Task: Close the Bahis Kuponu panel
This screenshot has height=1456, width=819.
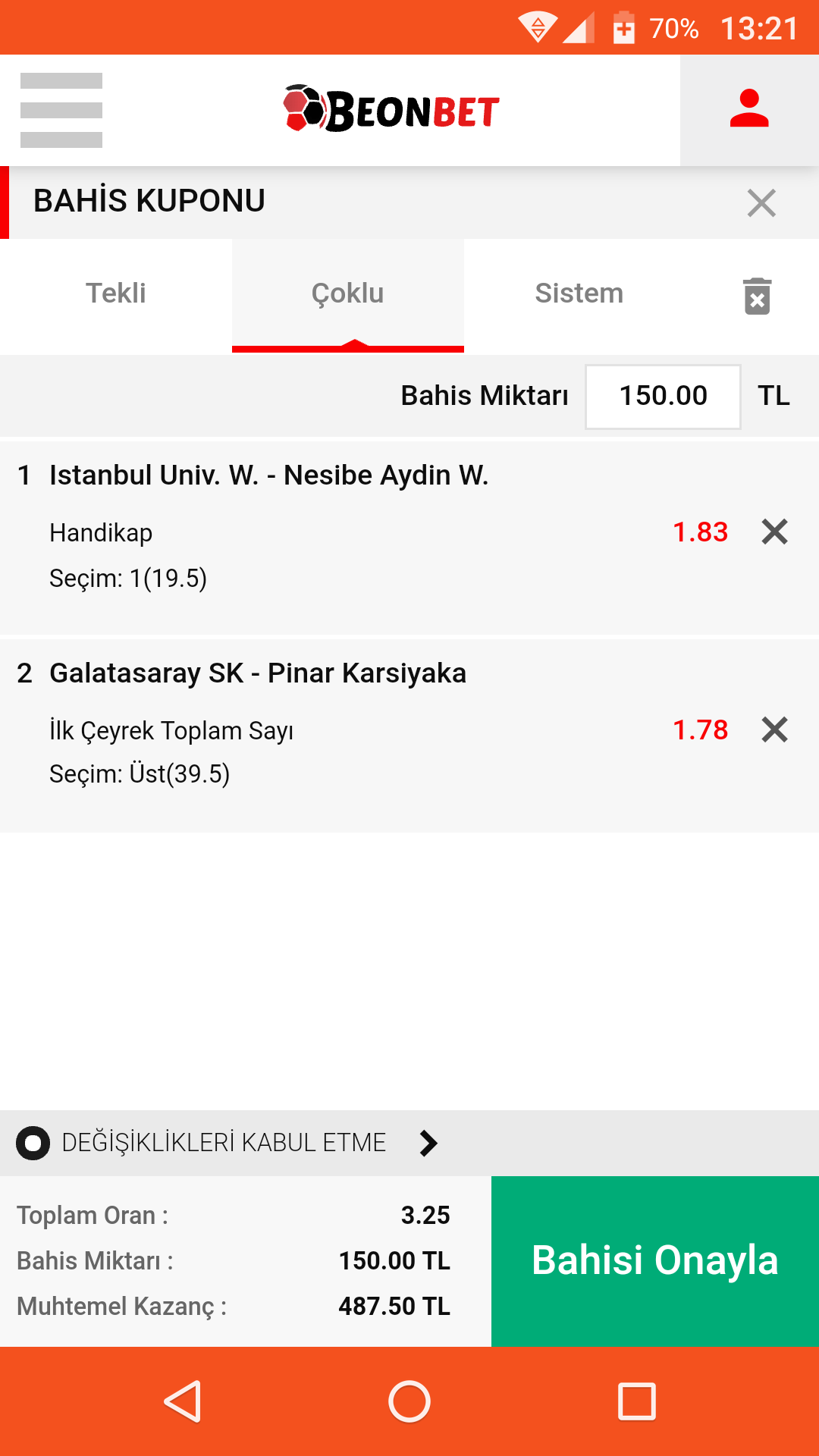Action: tap(761, 202)
